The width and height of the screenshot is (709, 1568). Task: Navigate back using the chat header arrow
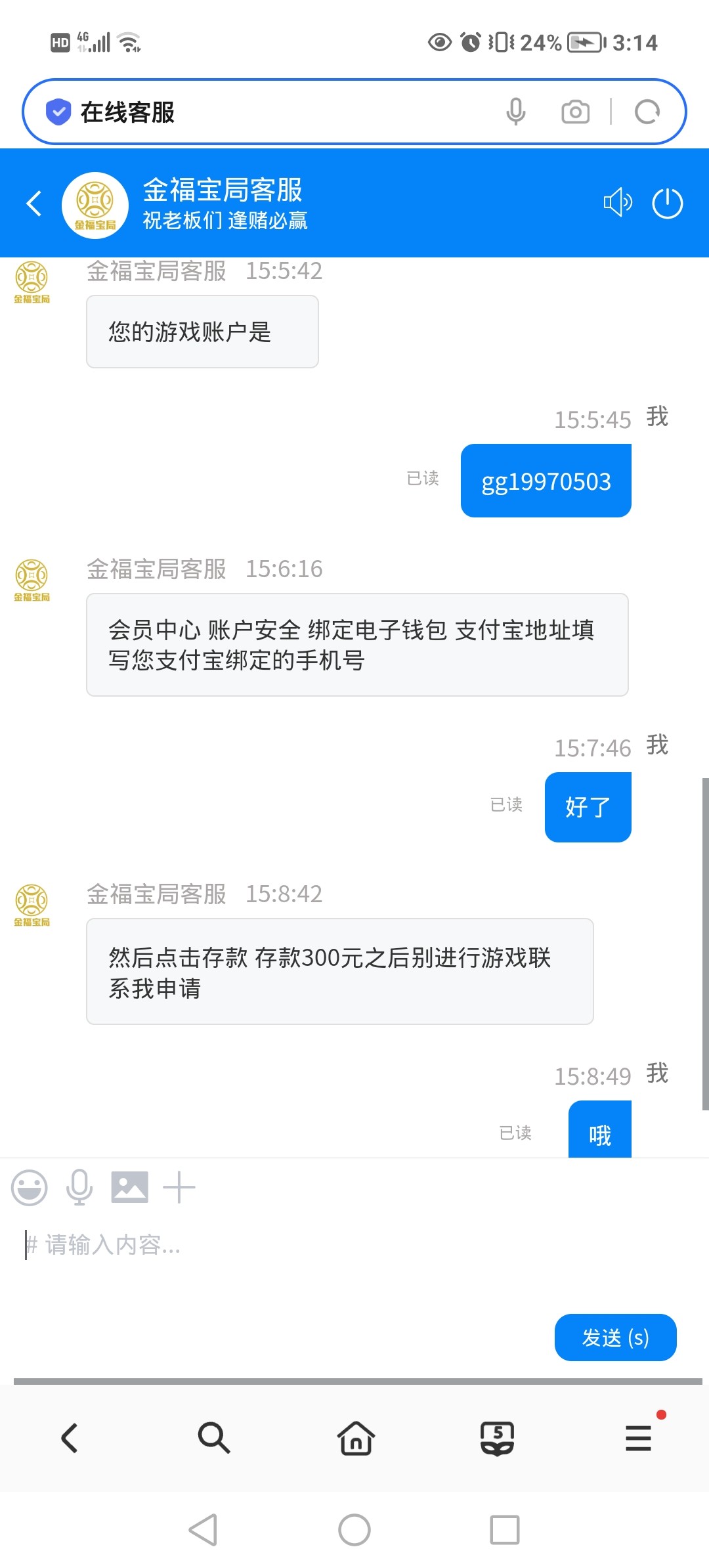[34, 204]
